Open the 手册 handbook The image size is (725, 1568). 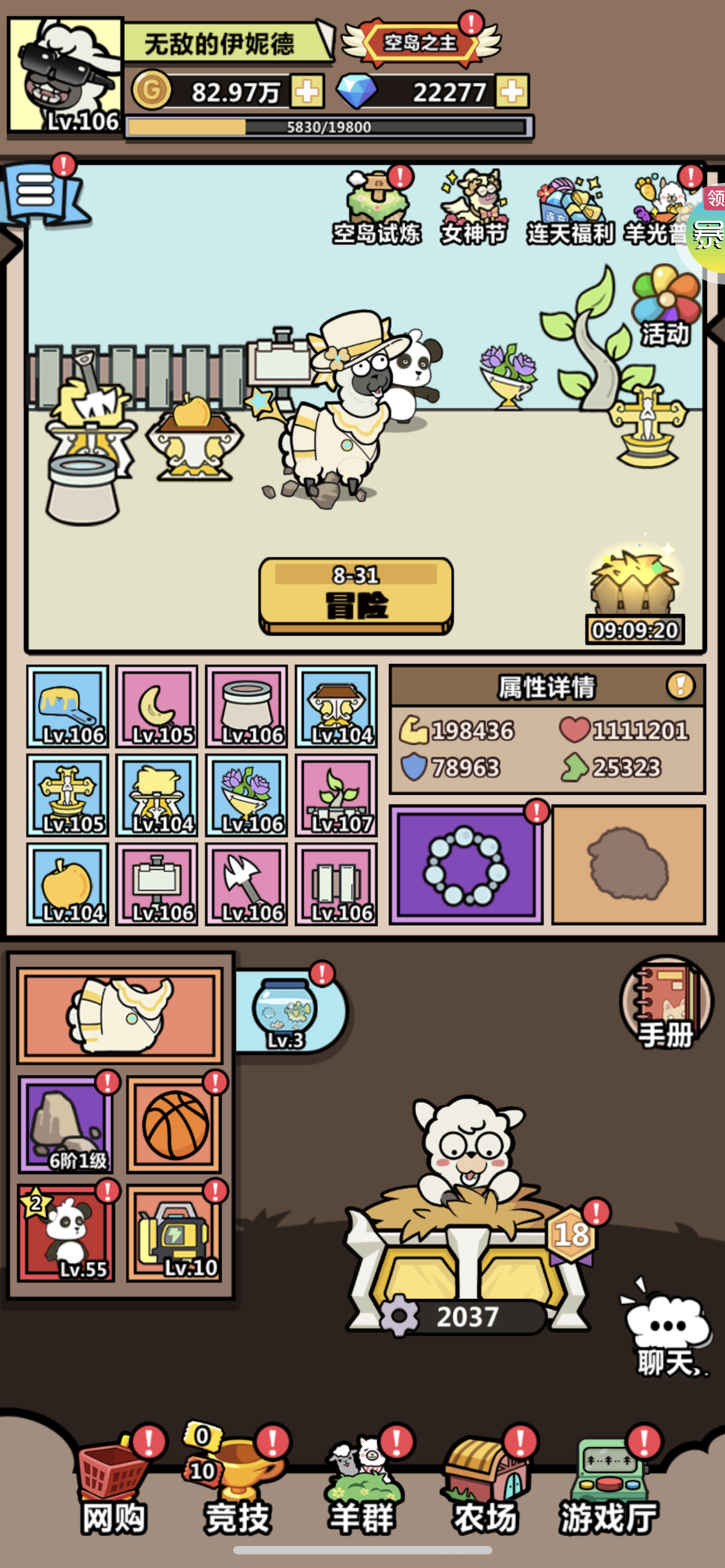point(666,1004)
